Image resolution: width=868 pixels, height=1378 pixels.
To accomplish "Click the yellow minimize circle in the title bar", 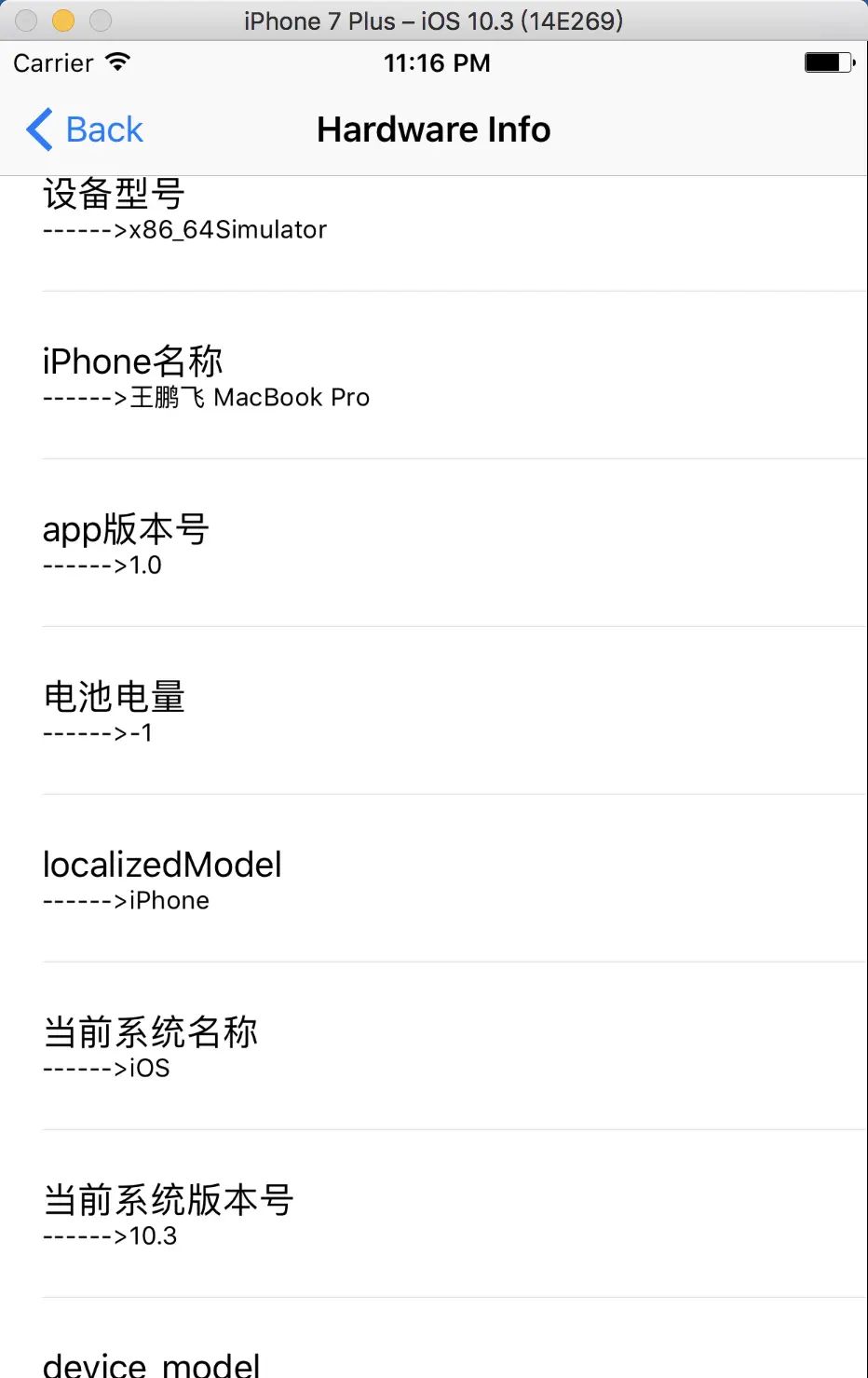I will coord(63,19).
